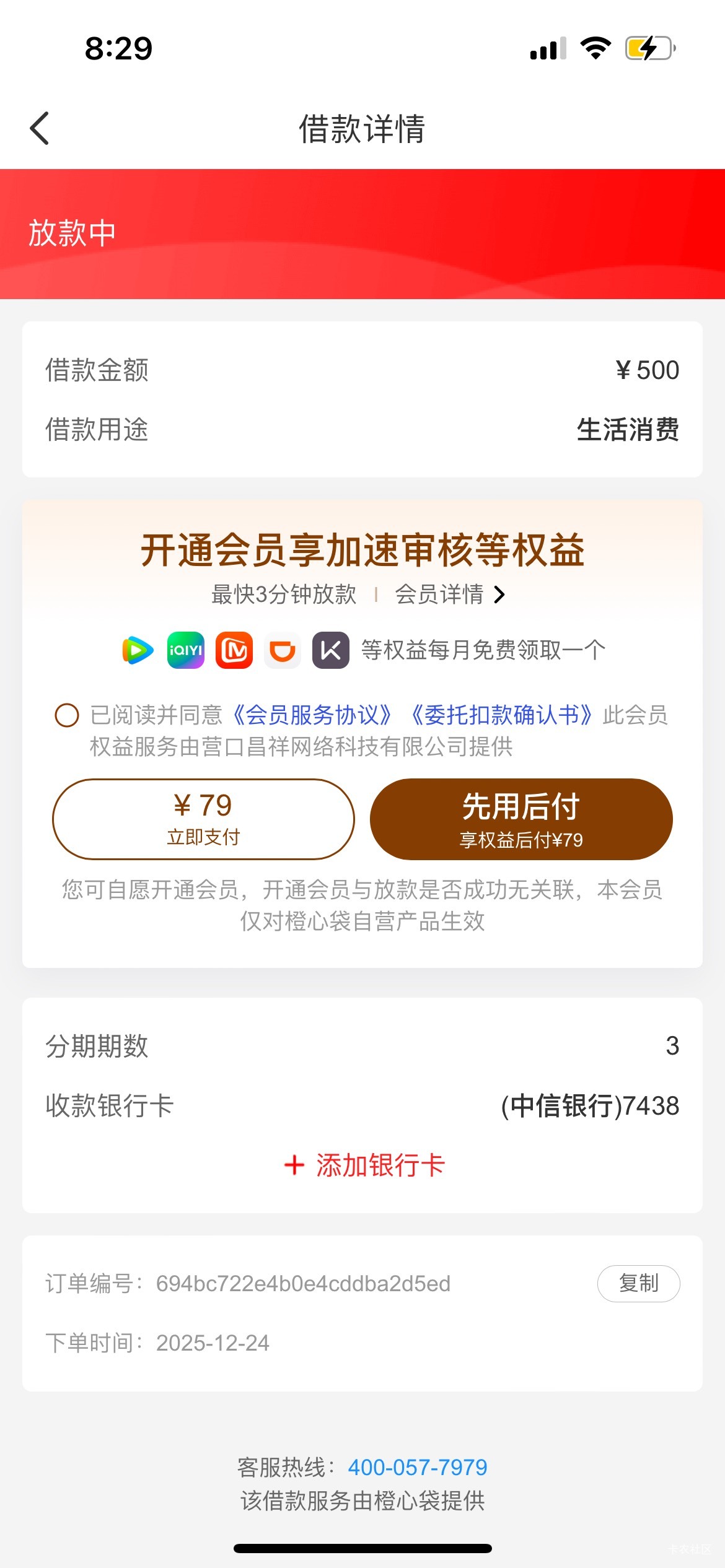Copy the order number with 复制

[x=638, y=1283]
